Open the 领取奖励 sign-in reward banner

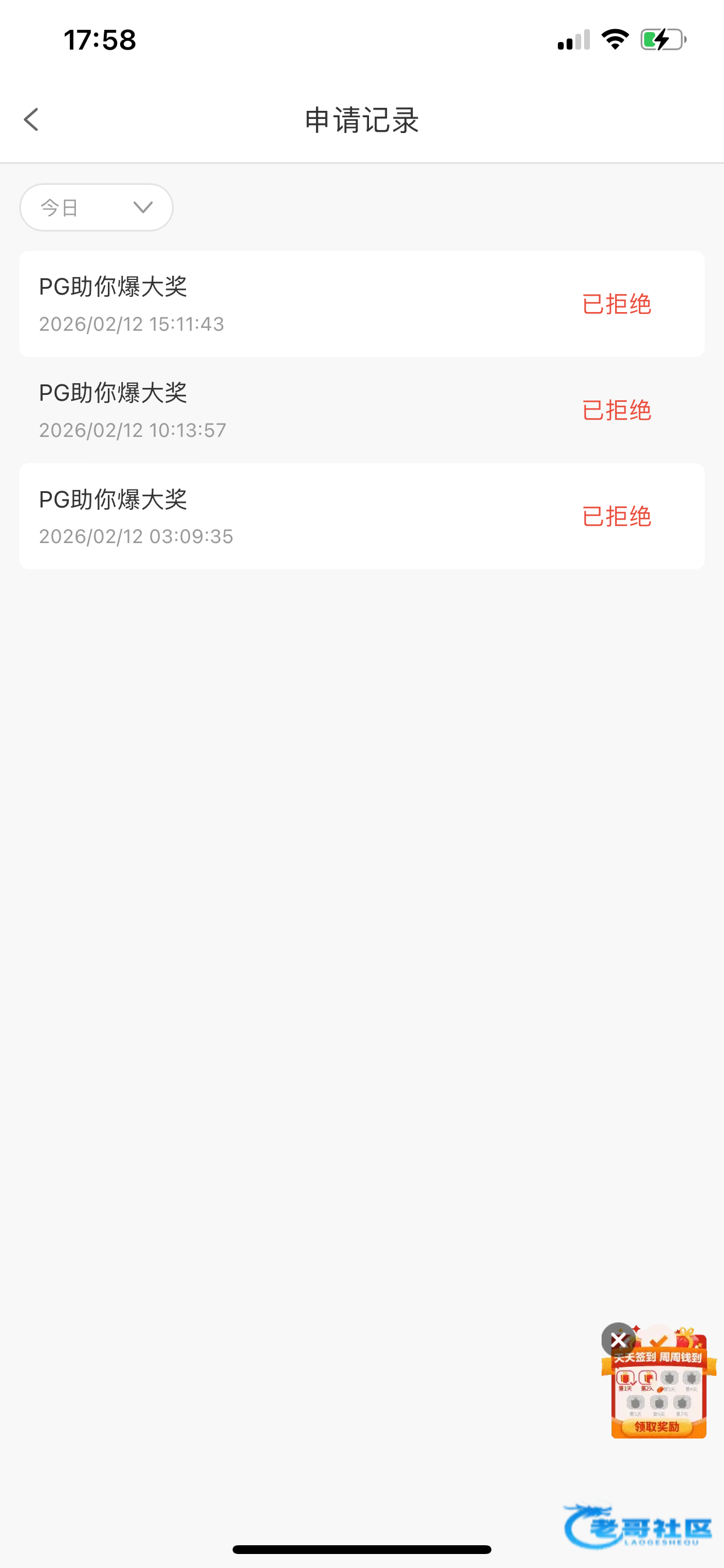coord(659,1394)
